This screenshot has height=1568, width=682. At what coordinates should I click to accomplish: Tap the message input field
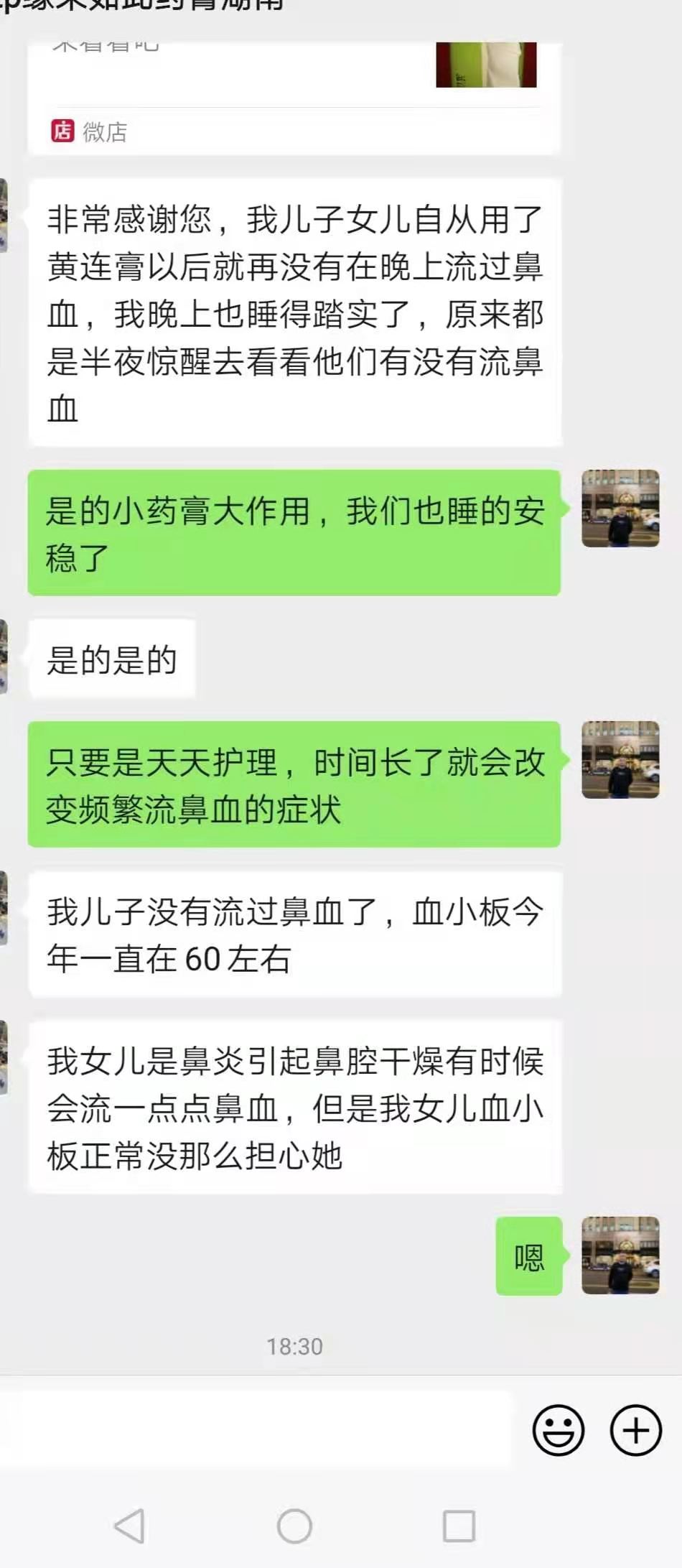coord(256,1429)
